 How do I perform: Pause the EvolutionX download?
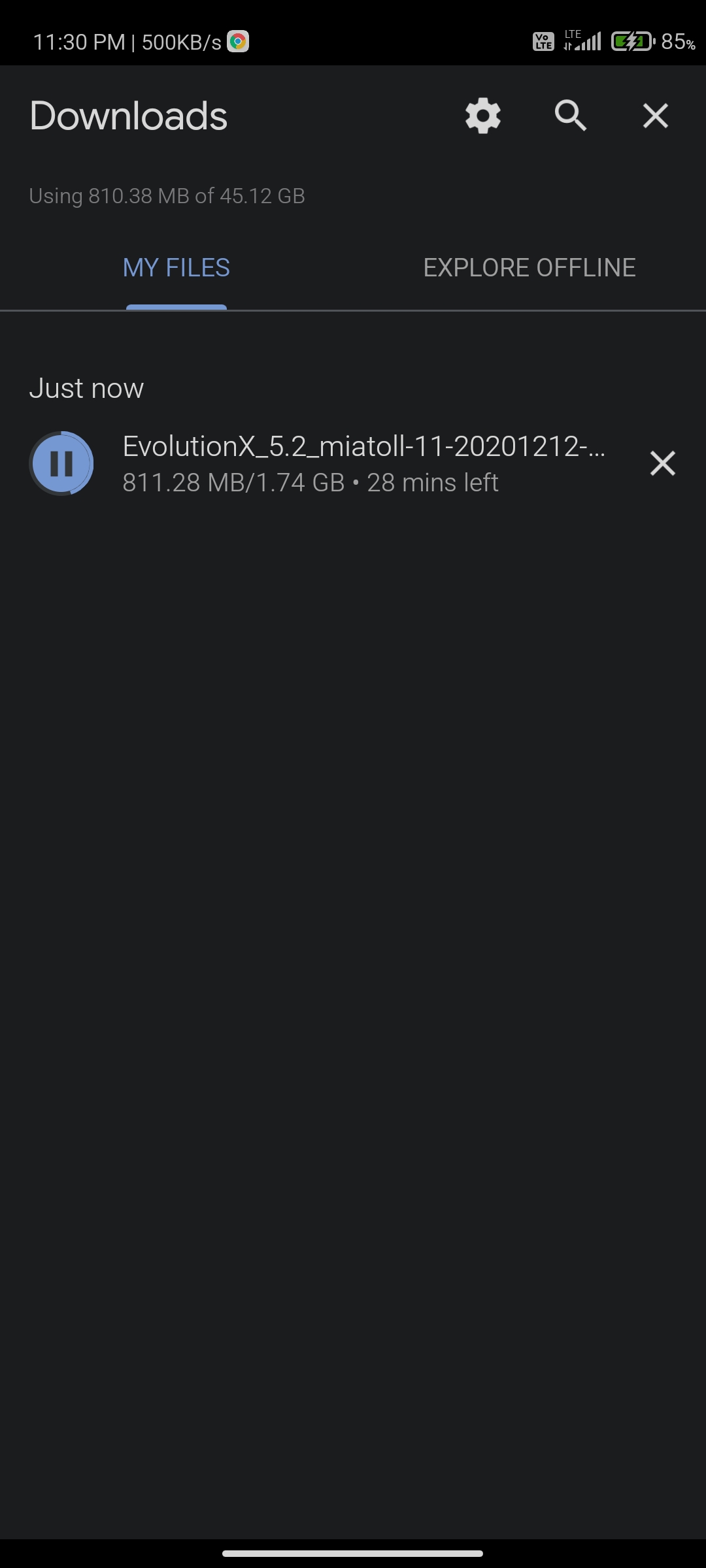(61, 463)
